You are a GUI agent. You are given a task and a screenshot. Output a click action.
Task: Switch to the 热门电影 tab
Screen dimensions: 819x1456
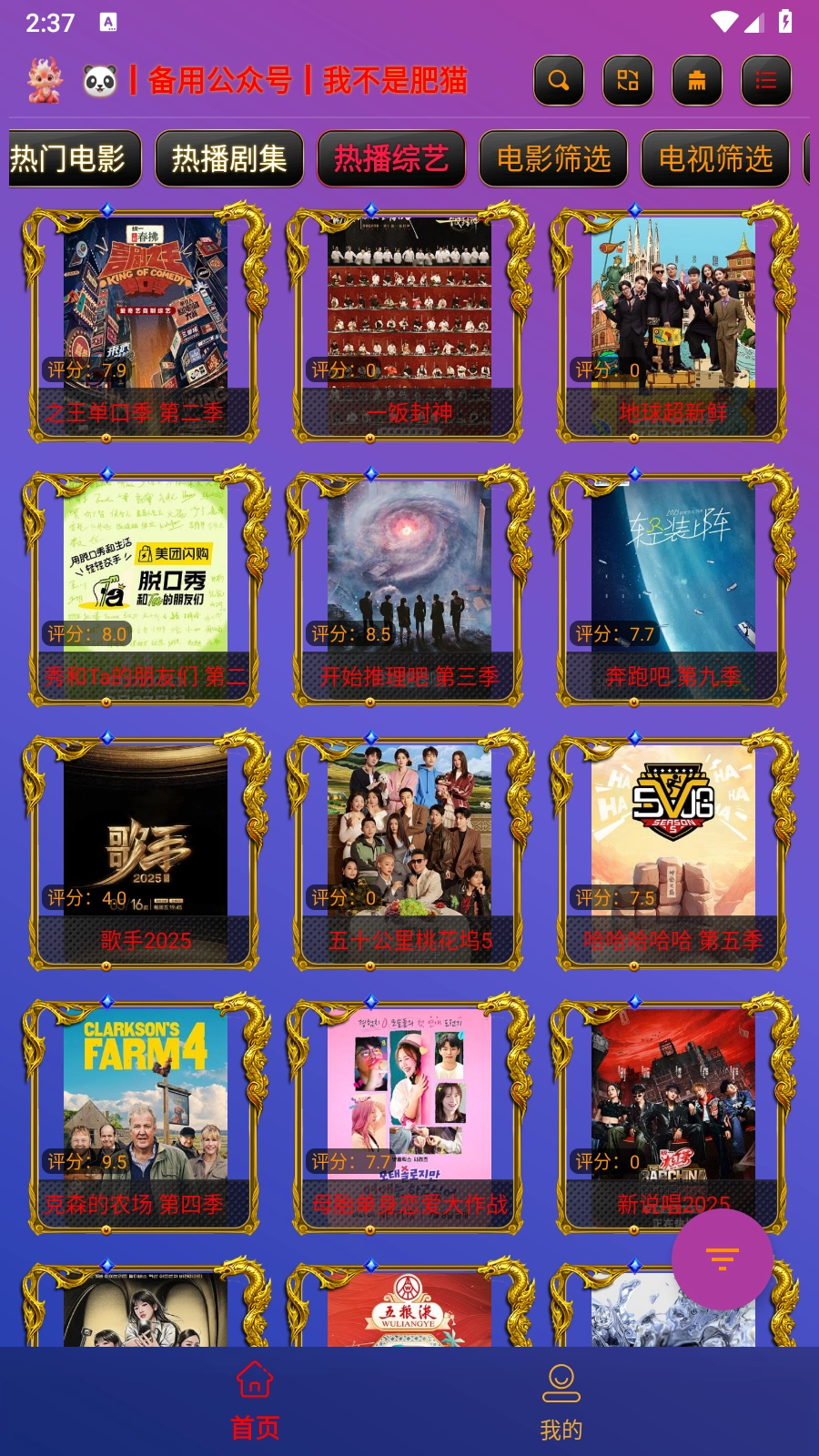coord(73,159)
